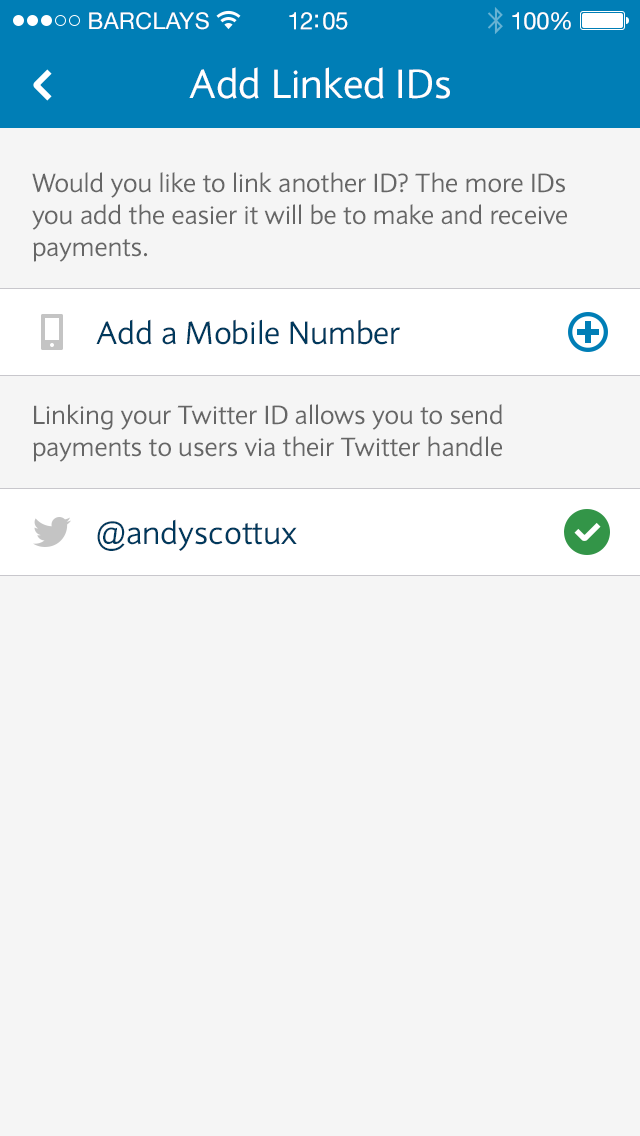Open the Add a Mobile Number row
This screenshot has width=640, height=1136.
(248, 333)
